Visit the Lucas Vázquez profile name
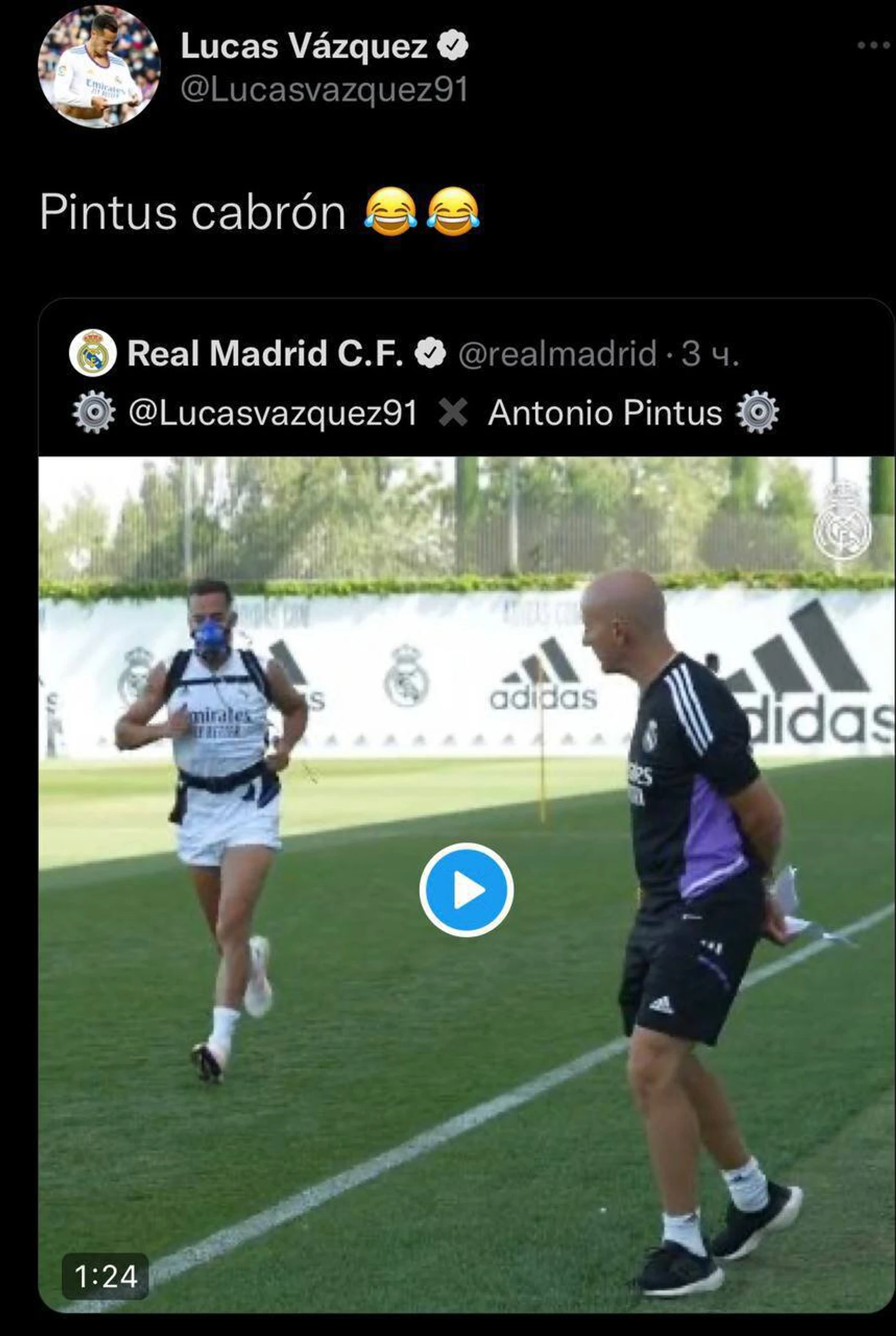 (x=304, y=46)
